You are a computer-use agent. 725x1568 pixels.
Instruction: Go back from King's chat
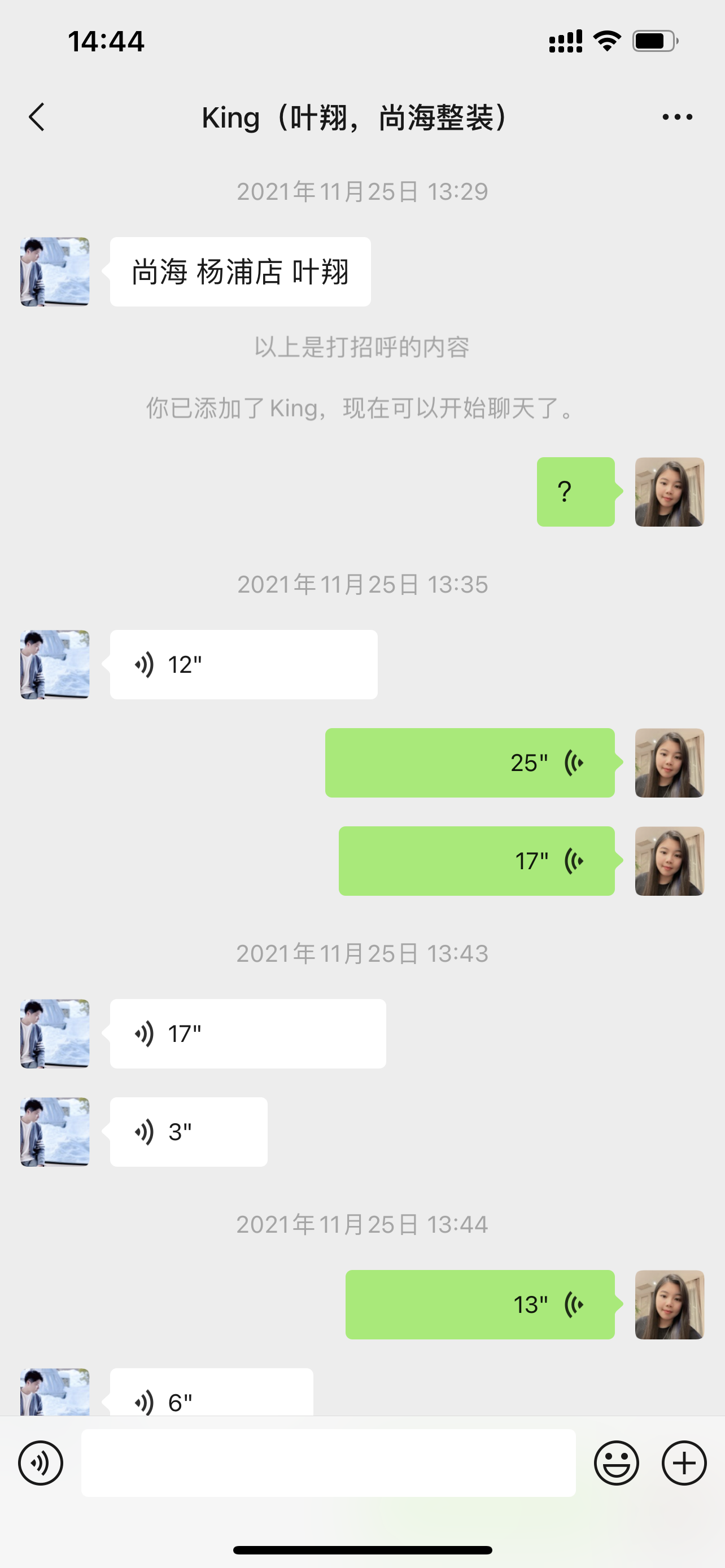37,117
